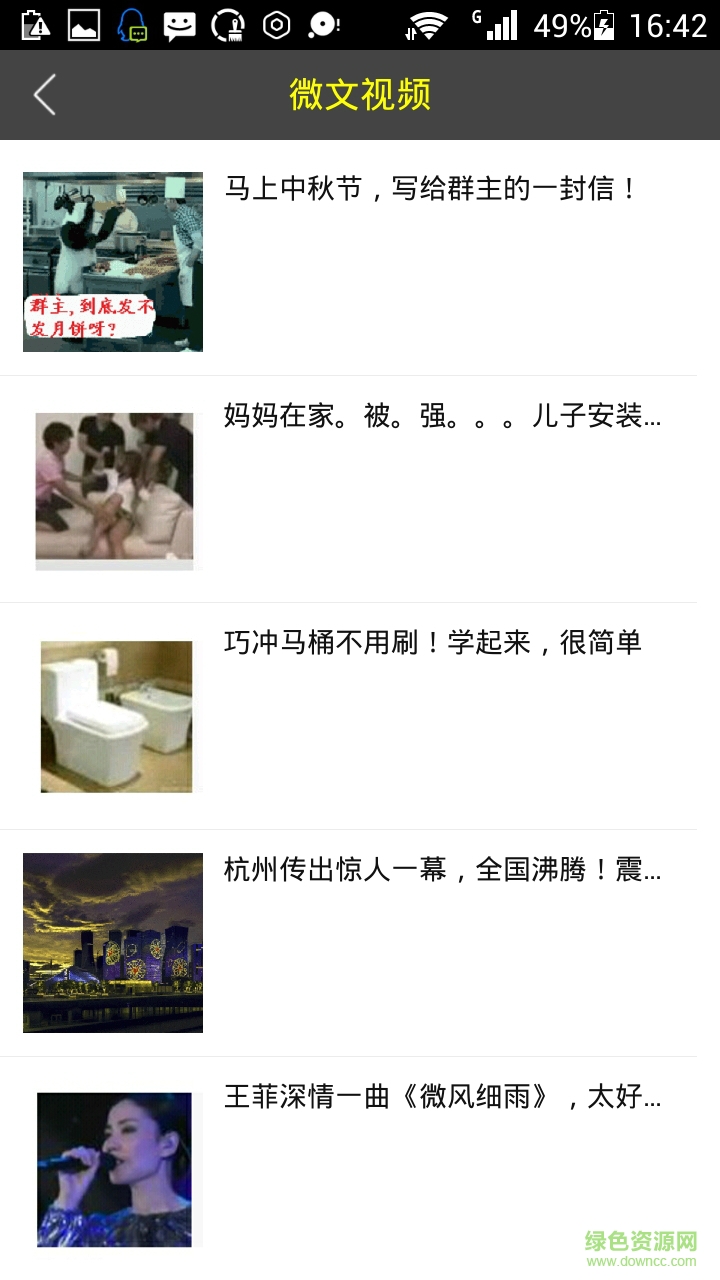Image resolution: width=720 pixels, height=1280 pixels.
Task: Go back using the header arrow
Action: (x=44, y=95)
